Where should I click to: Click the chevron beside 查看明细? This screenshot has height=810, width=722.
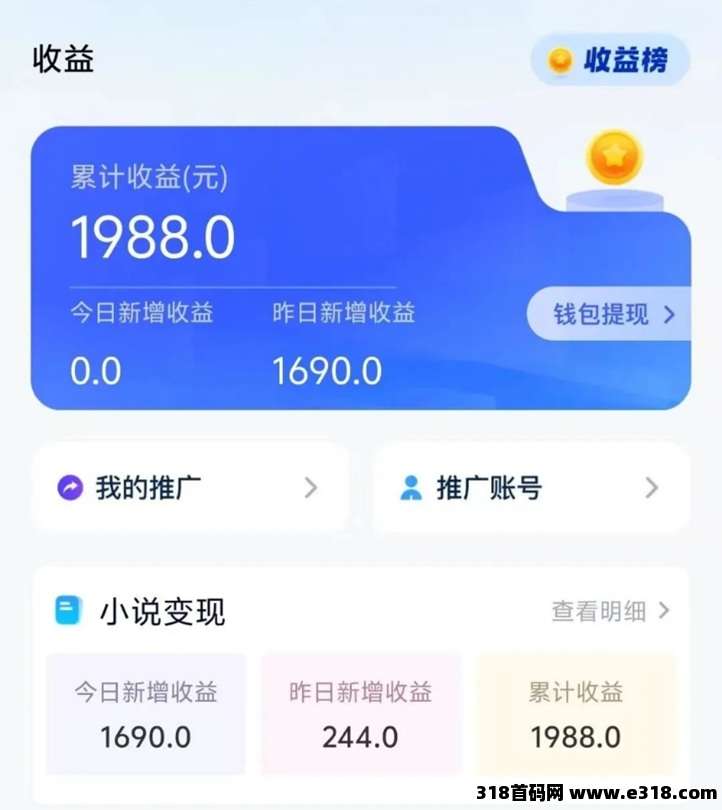[x=665, y=612]
